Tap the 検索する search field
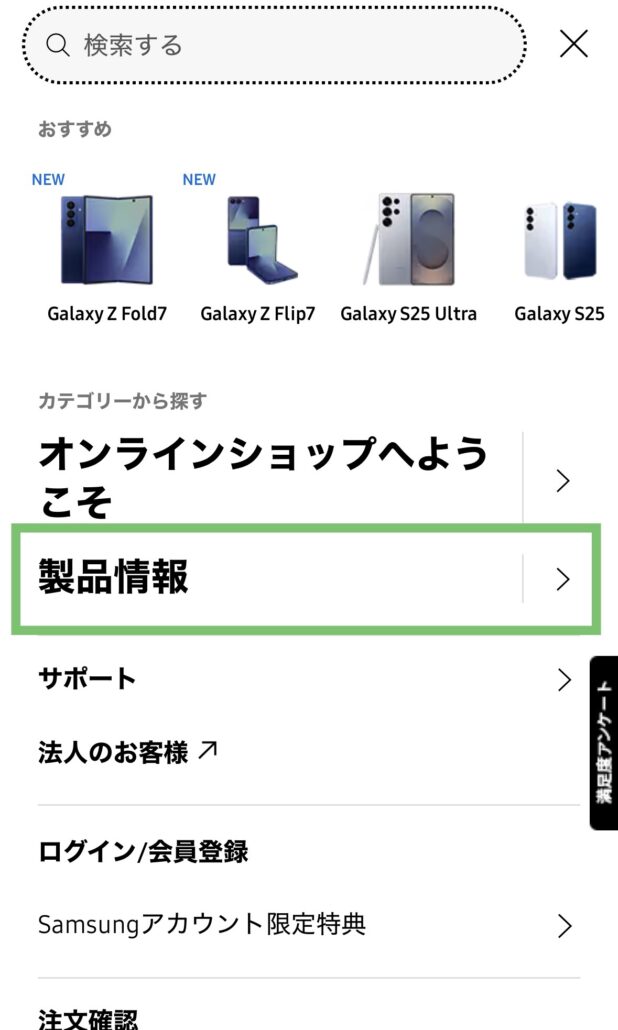The width and height of the screenshot is (618, 1030). tap(272, 45)
